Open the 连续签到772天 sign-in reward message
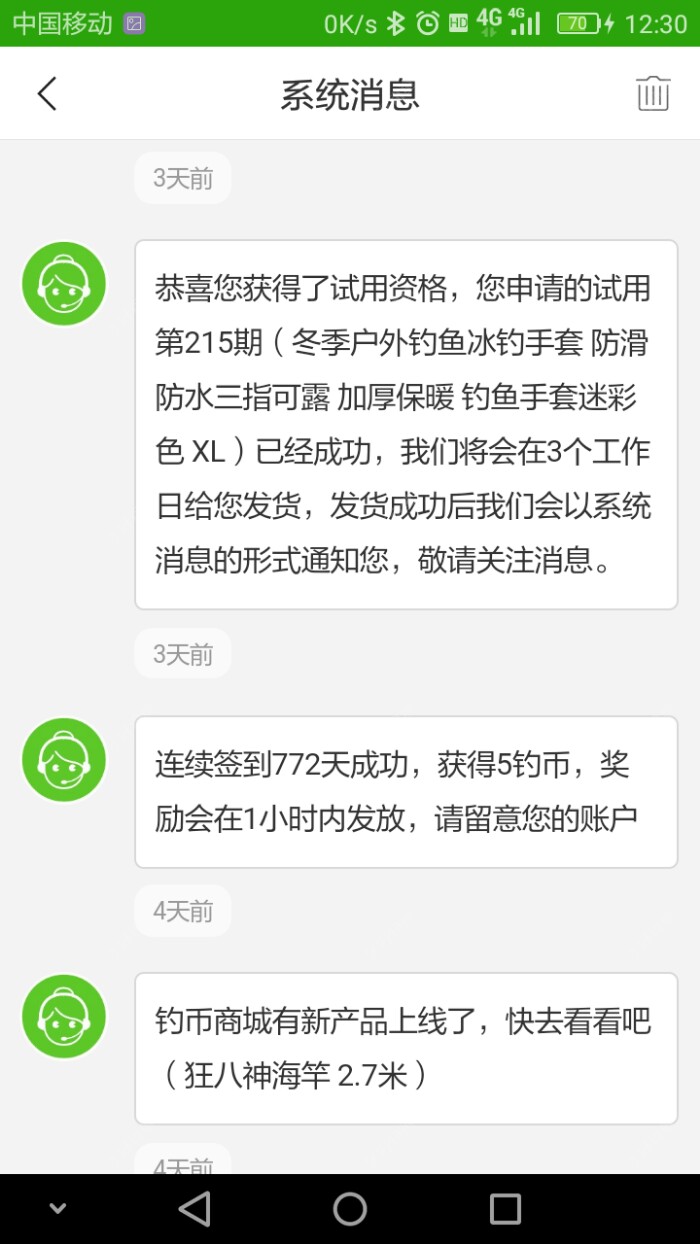This screenshot has width=700, height=1244. (x=406, y=792)
